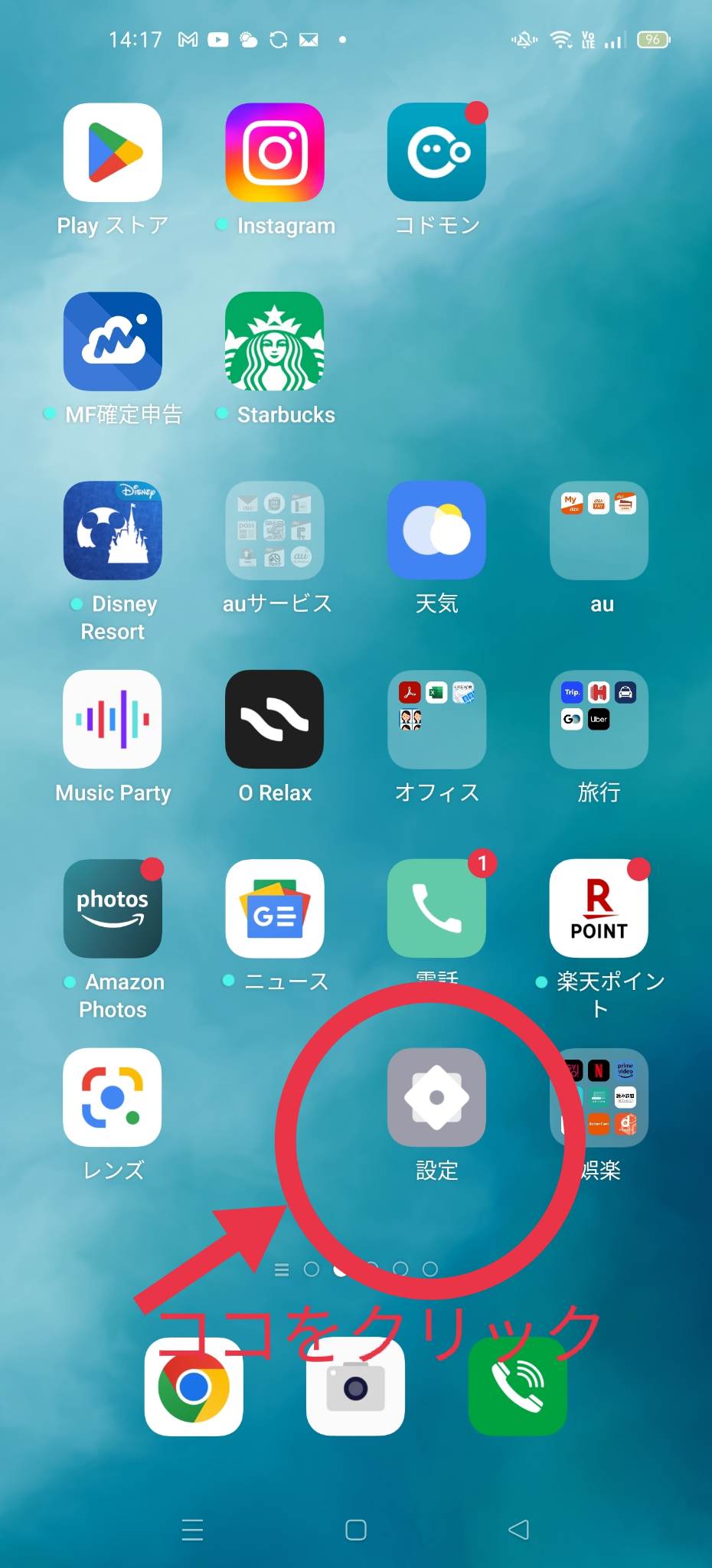The width and height of the screenshot is (712, 1568).
Task: Launch Chrome from the dock
Action: point(194,1387)
